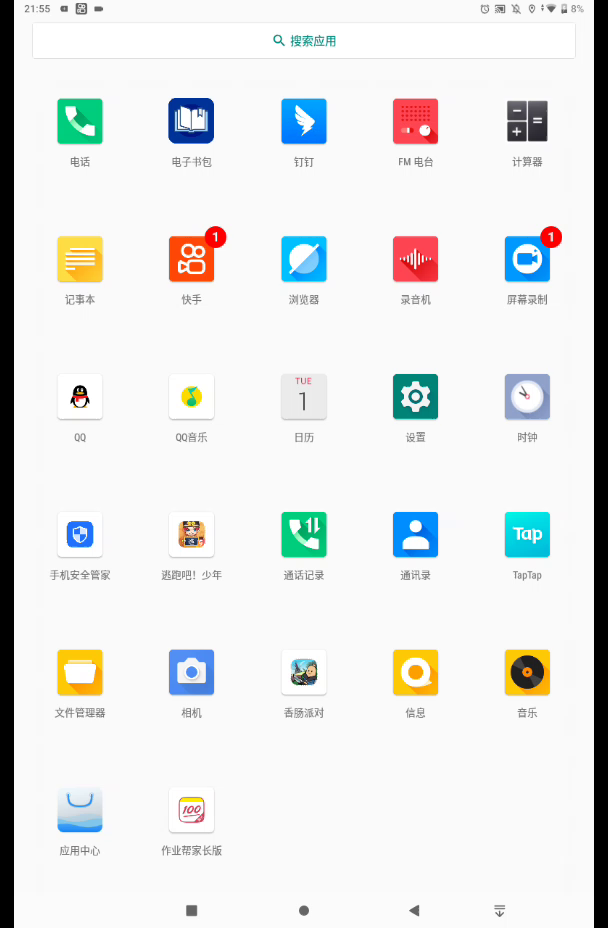Open QQ音乐 app

[191, 397]
